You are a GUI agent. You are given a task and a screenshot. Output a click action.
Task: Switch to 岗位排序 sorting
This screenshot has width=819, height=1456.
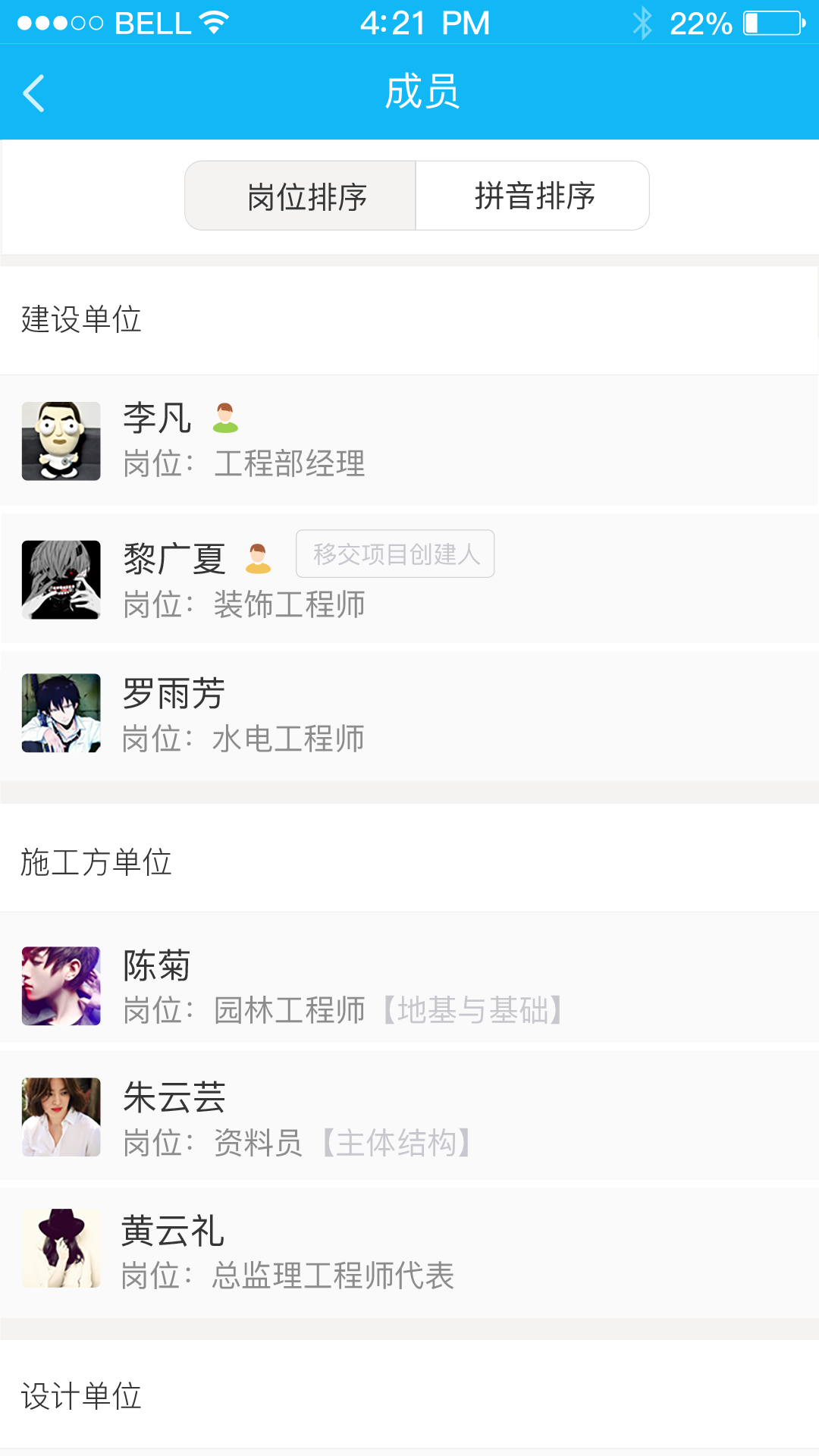(x=300, y=196)
